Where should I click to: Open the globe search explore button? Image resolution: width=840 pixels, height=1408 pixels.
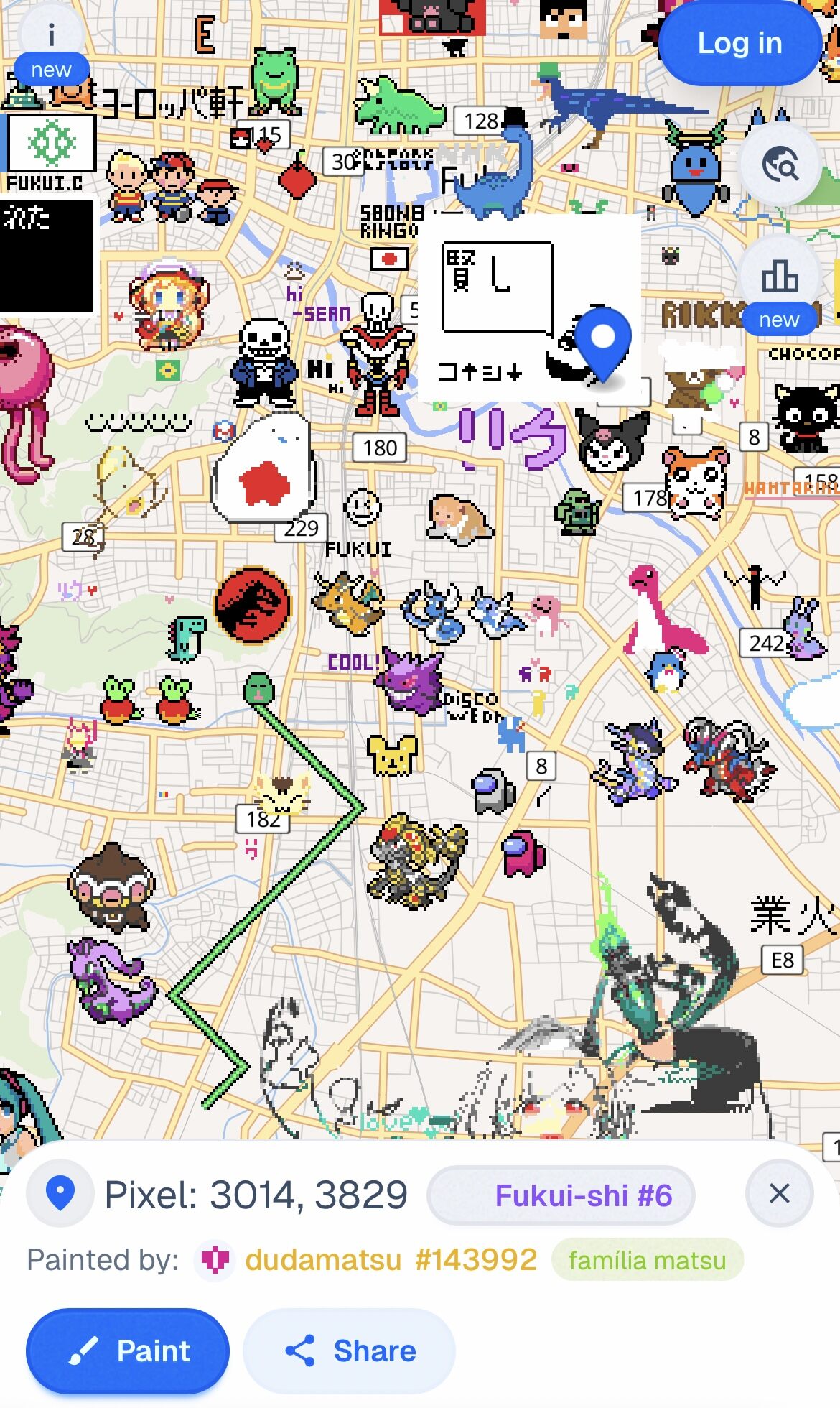click(780, 165)
